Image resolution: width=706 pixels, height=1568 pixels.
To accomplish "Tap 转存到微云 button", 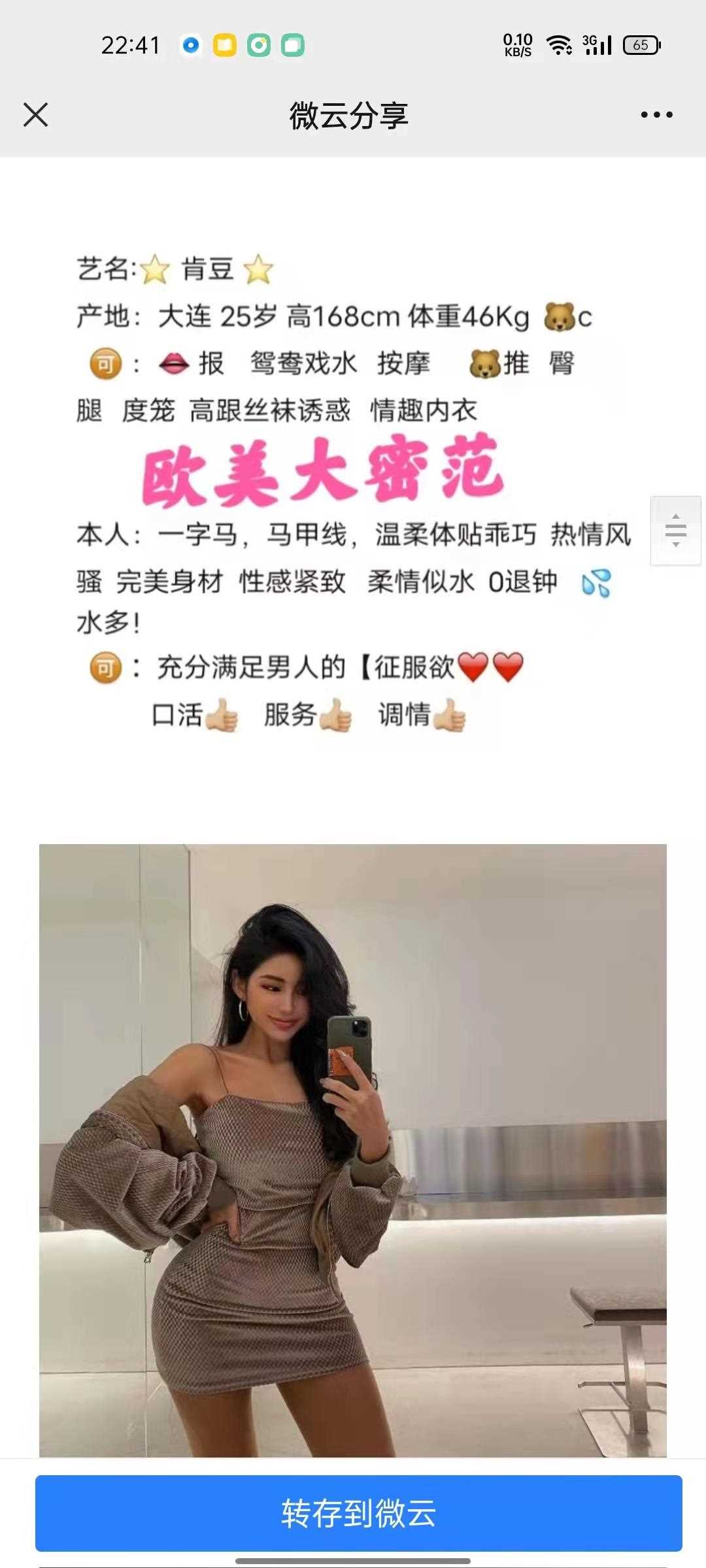I will [x=358, y=1514].
